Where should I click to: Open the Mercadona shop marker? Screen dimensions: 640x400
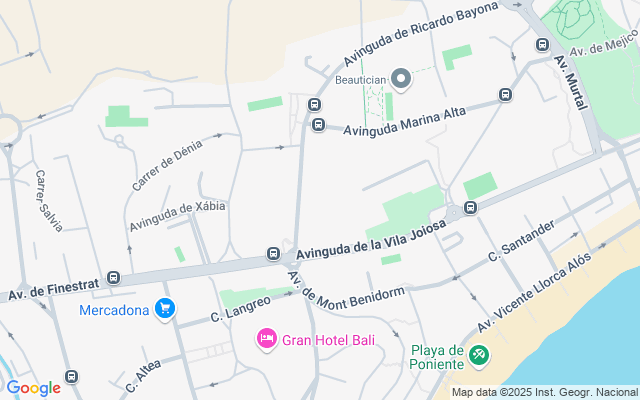165,309
